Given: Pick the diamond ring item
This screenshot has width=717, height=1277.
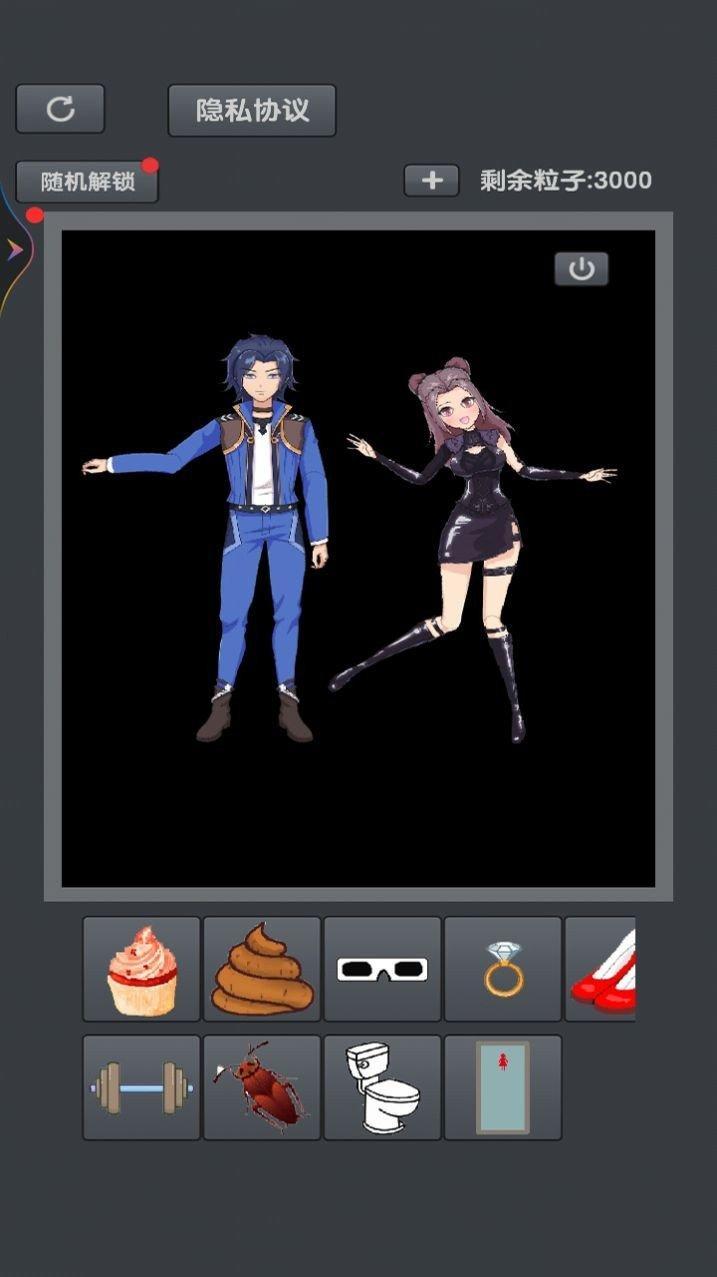Looking at the screenshot, I should pos(503,969).
